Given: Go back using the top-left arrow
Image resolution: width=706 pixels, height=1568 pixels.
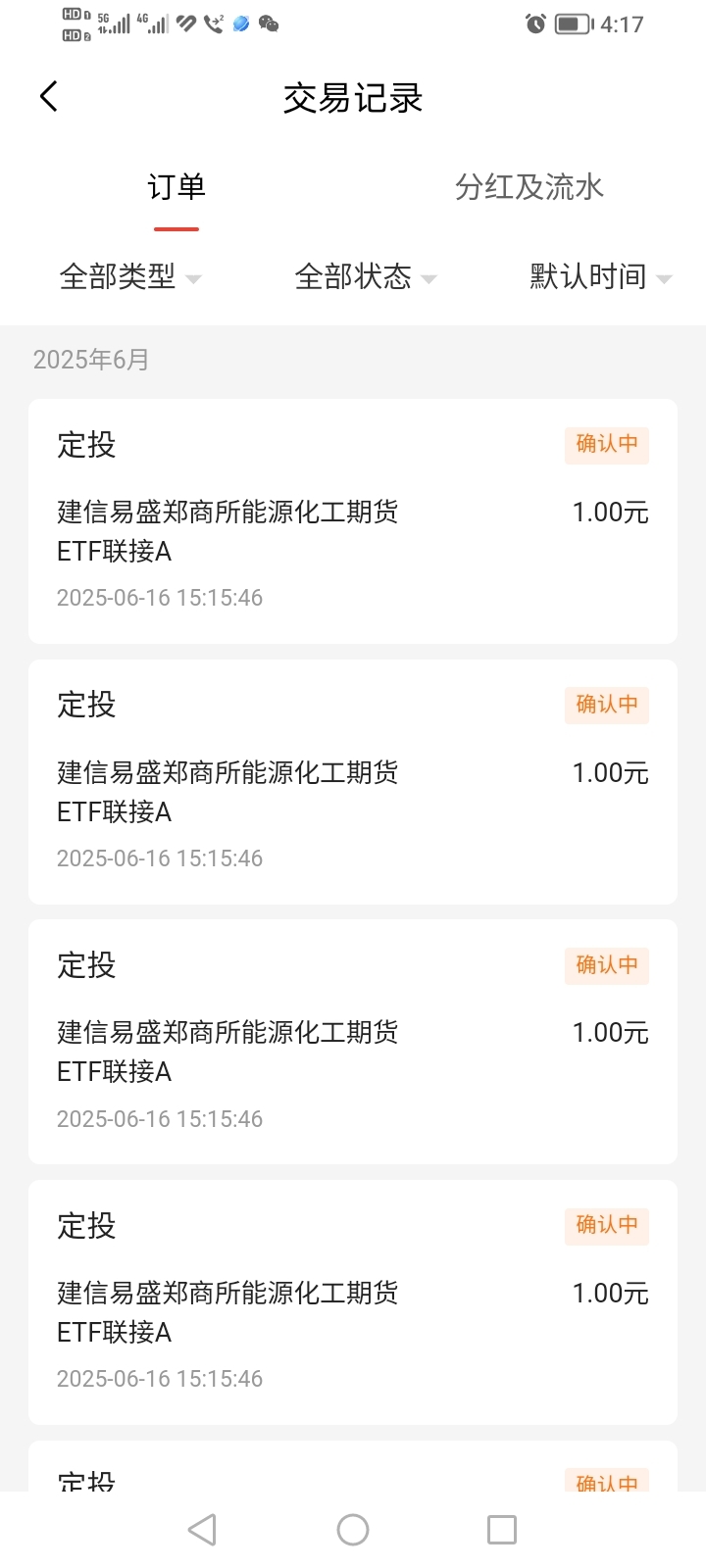Looking at the screenshot, I should point(49,96).
